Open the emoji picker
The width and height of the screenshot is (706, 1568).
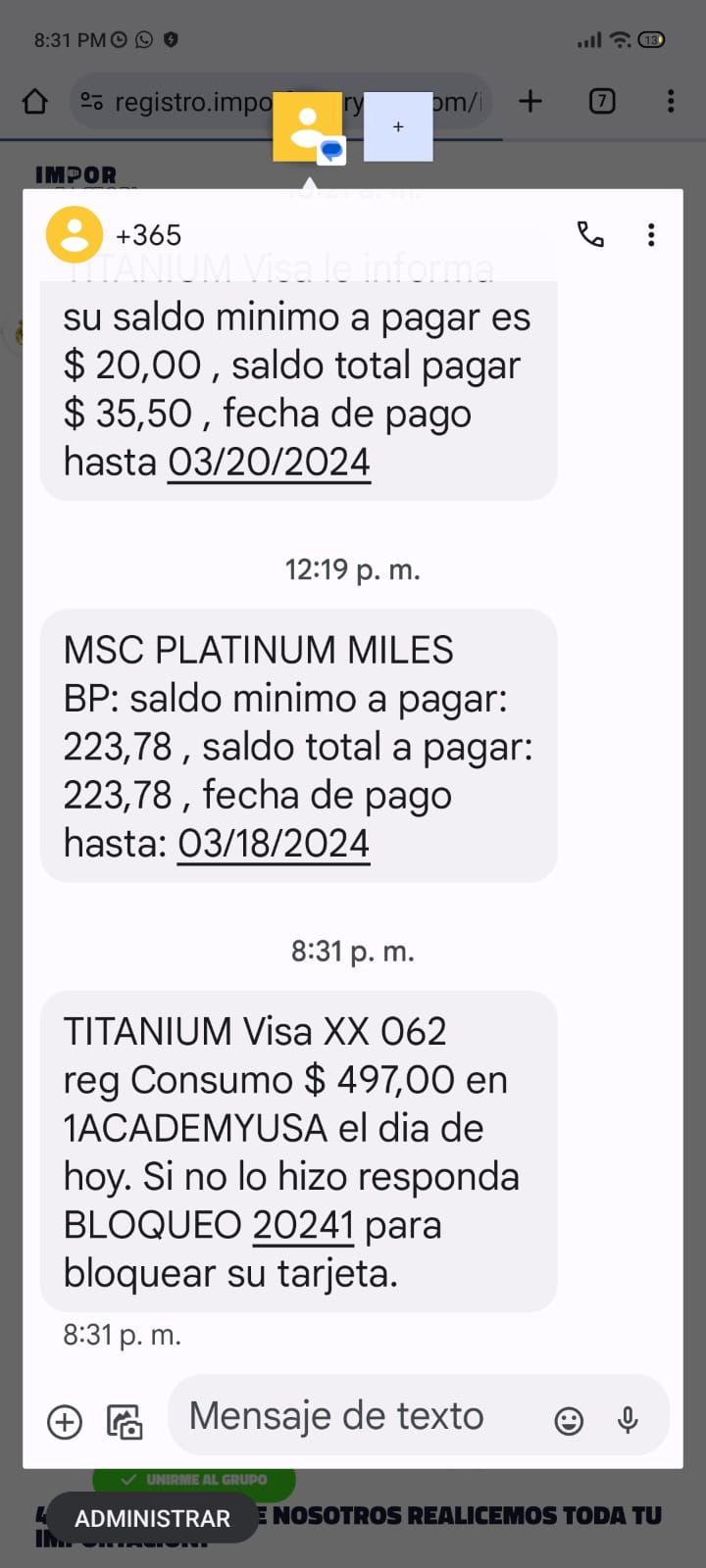[x=569, y=1420]
